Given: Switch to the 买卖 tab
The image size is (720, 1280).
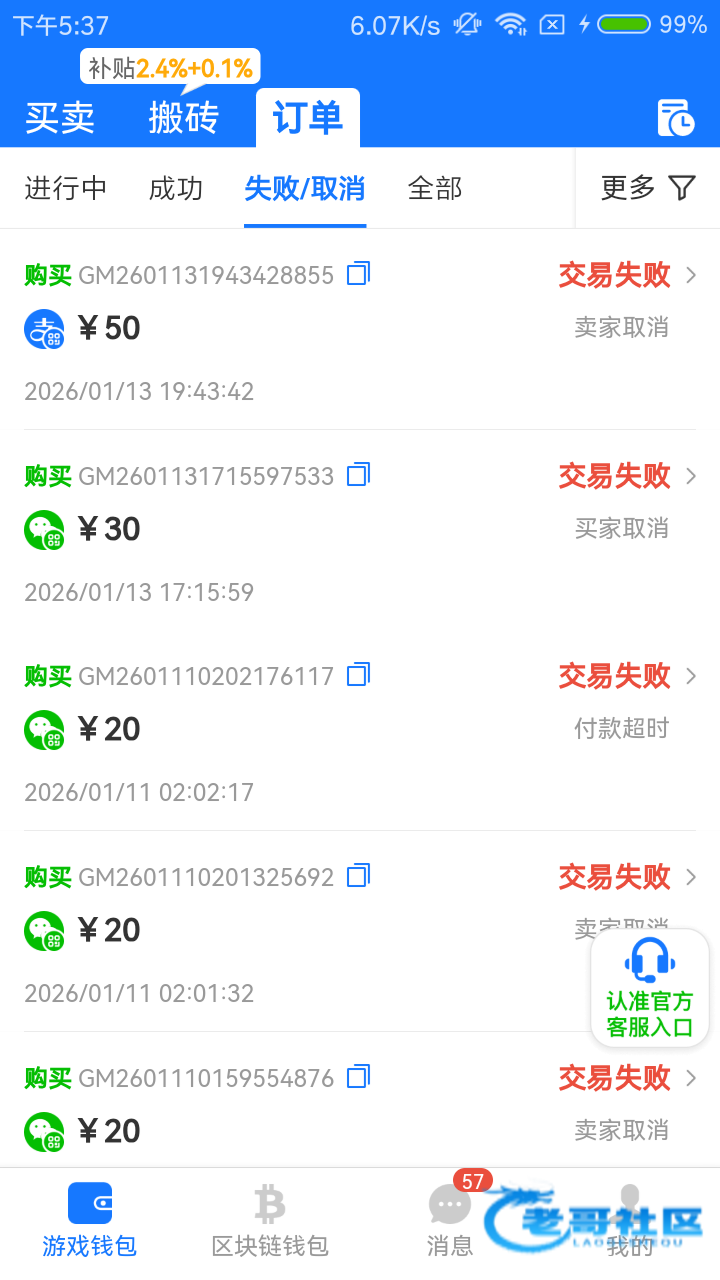Looking at the screenshot, I should coord(60,118).
